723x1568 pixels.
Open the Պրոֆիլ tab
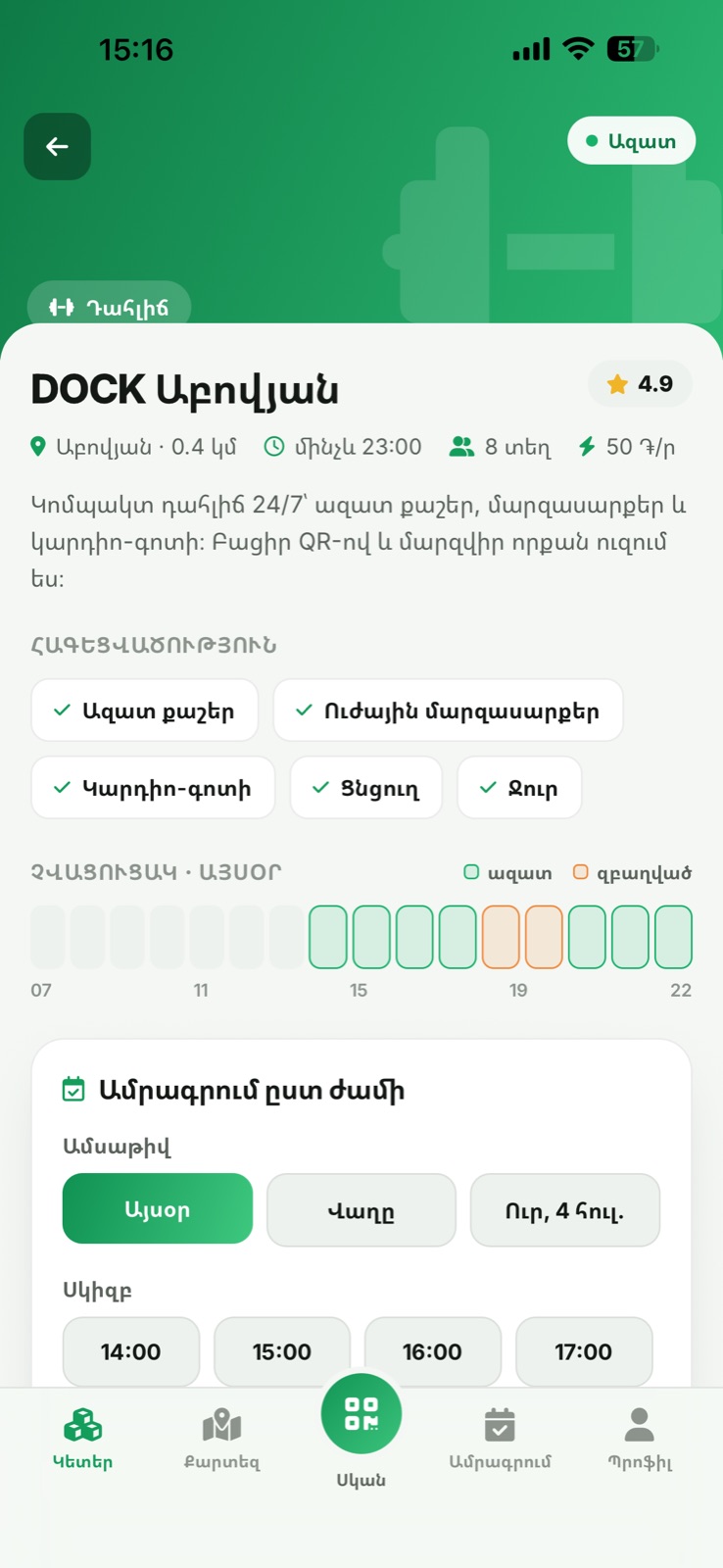pyautogui.click(x=640, y=1439)
